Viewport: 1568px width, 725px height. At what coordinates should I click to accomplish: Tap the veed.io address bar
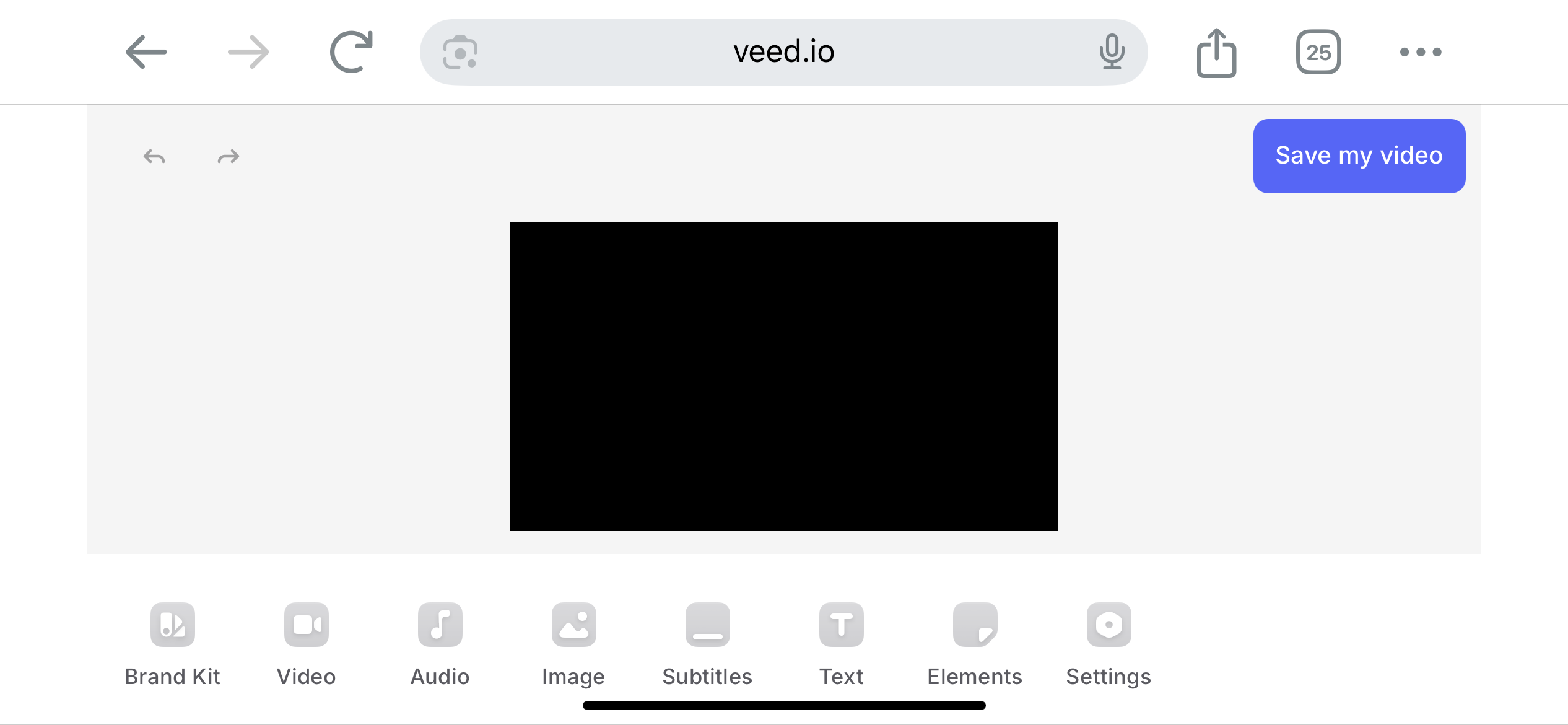[783, 52]
